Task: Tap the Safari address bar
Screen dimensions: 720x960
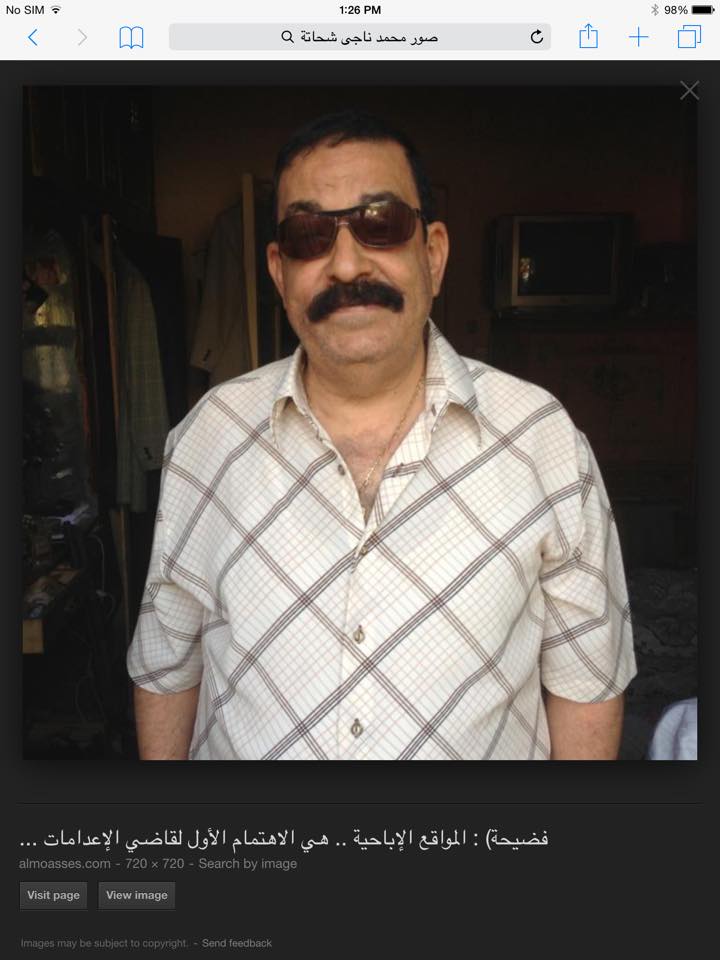Action: 360,38
